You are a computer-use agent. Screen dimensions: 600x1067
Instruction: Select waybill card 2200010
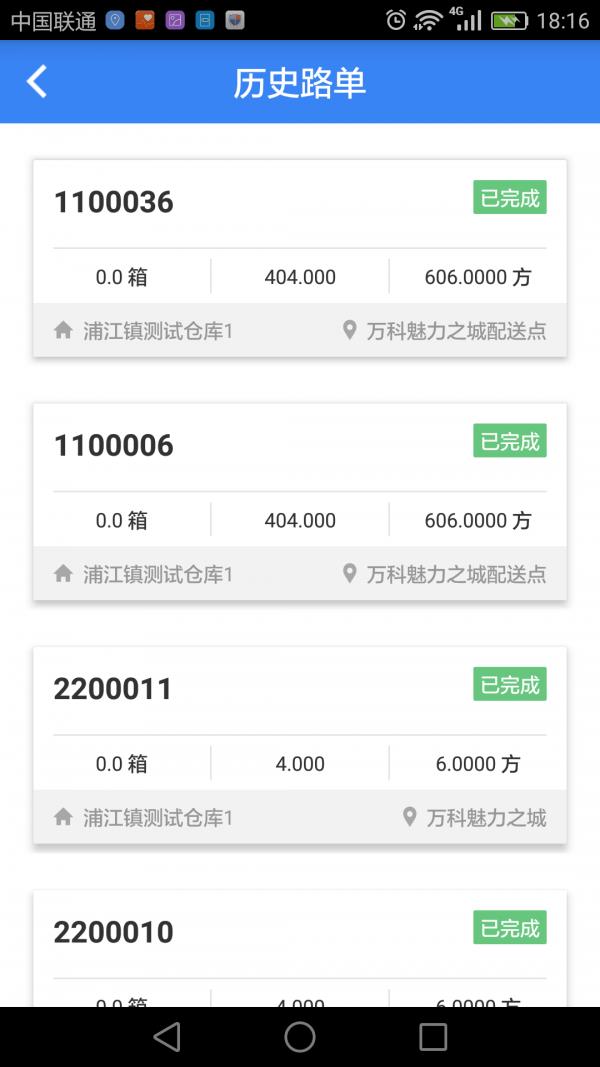coord(300,949)
